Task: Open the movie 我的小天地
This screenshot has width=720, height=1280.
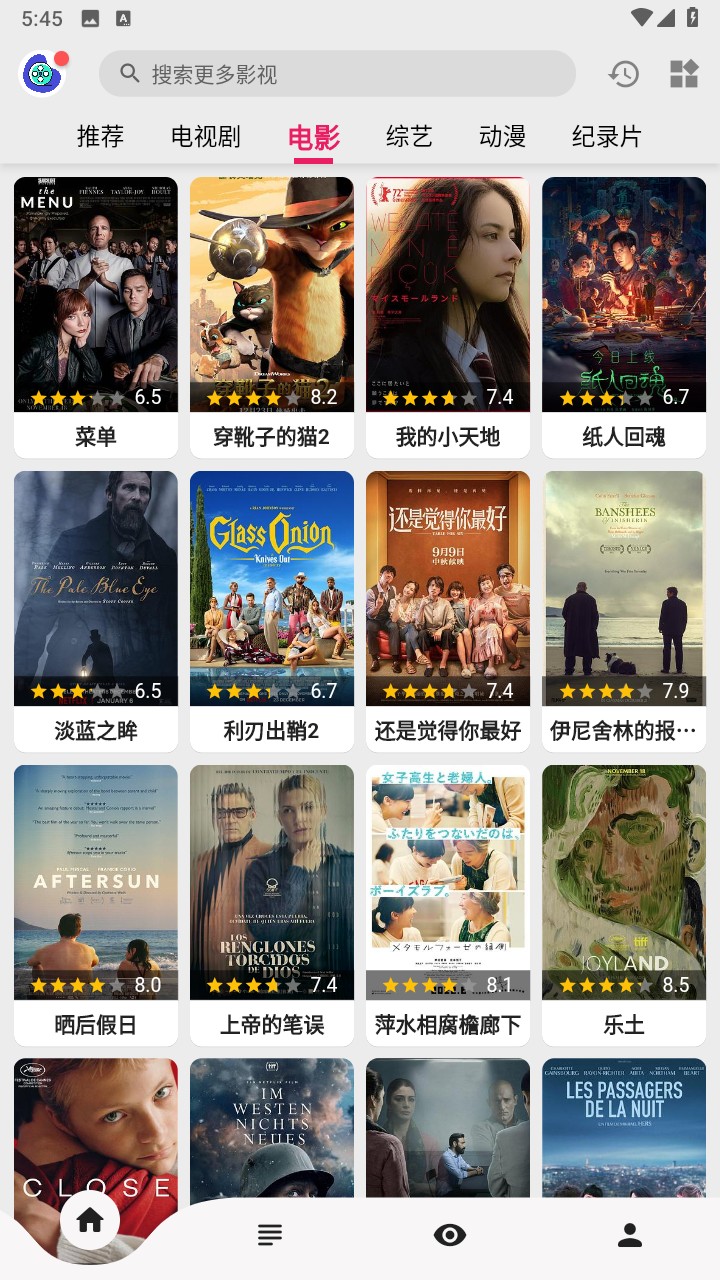Action: pyautogui.click(x=448, y=315)
